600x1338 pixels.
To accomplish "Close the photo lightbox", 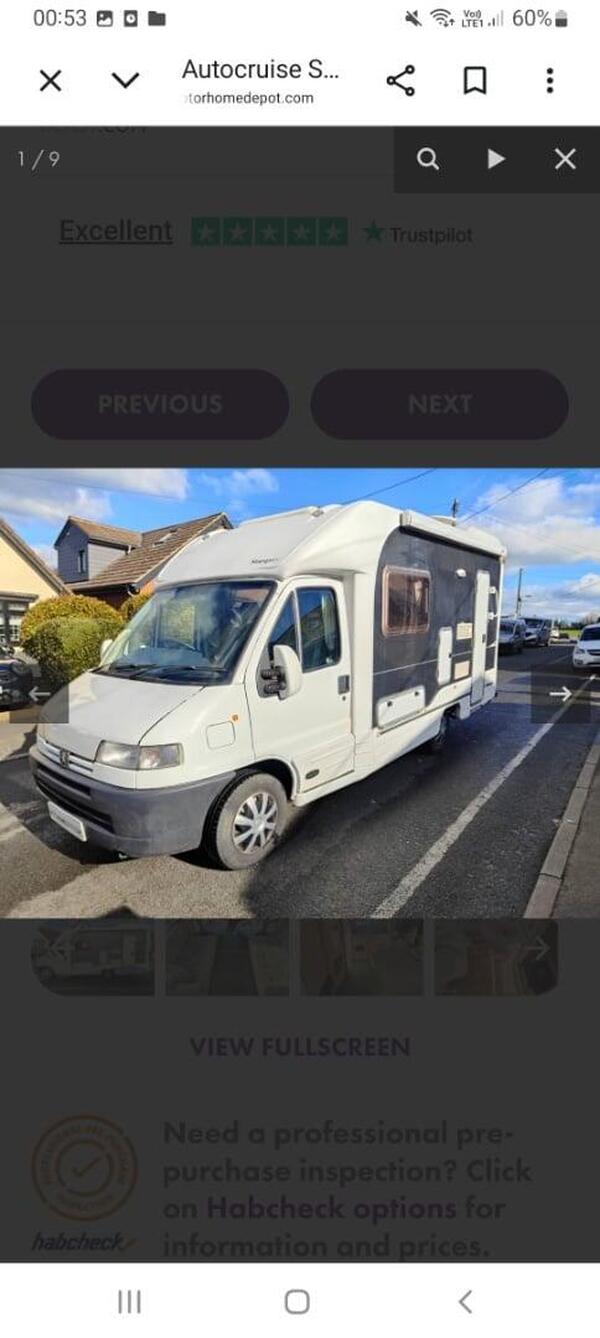I will 565,159.
